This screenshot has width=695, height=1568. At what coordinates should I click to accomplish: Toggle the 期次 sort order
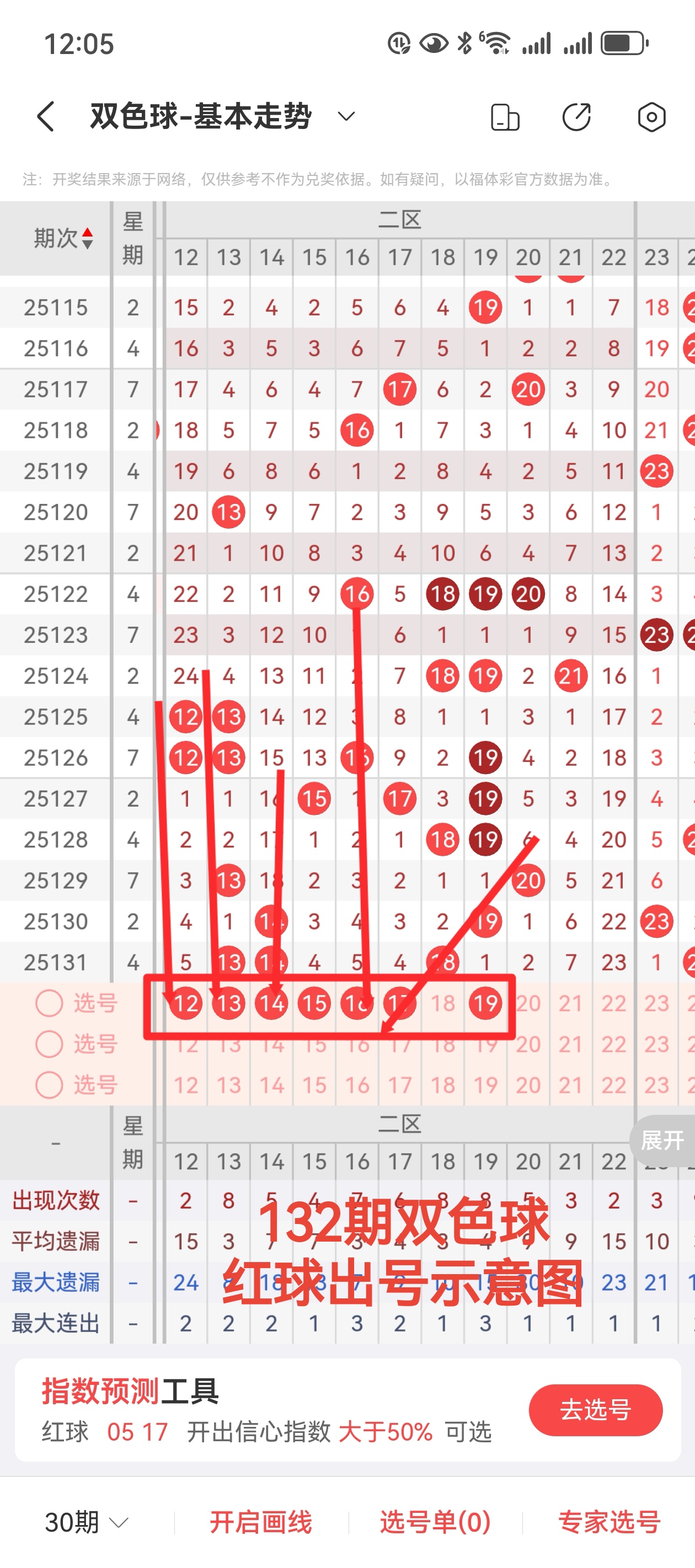coord(63,238)
